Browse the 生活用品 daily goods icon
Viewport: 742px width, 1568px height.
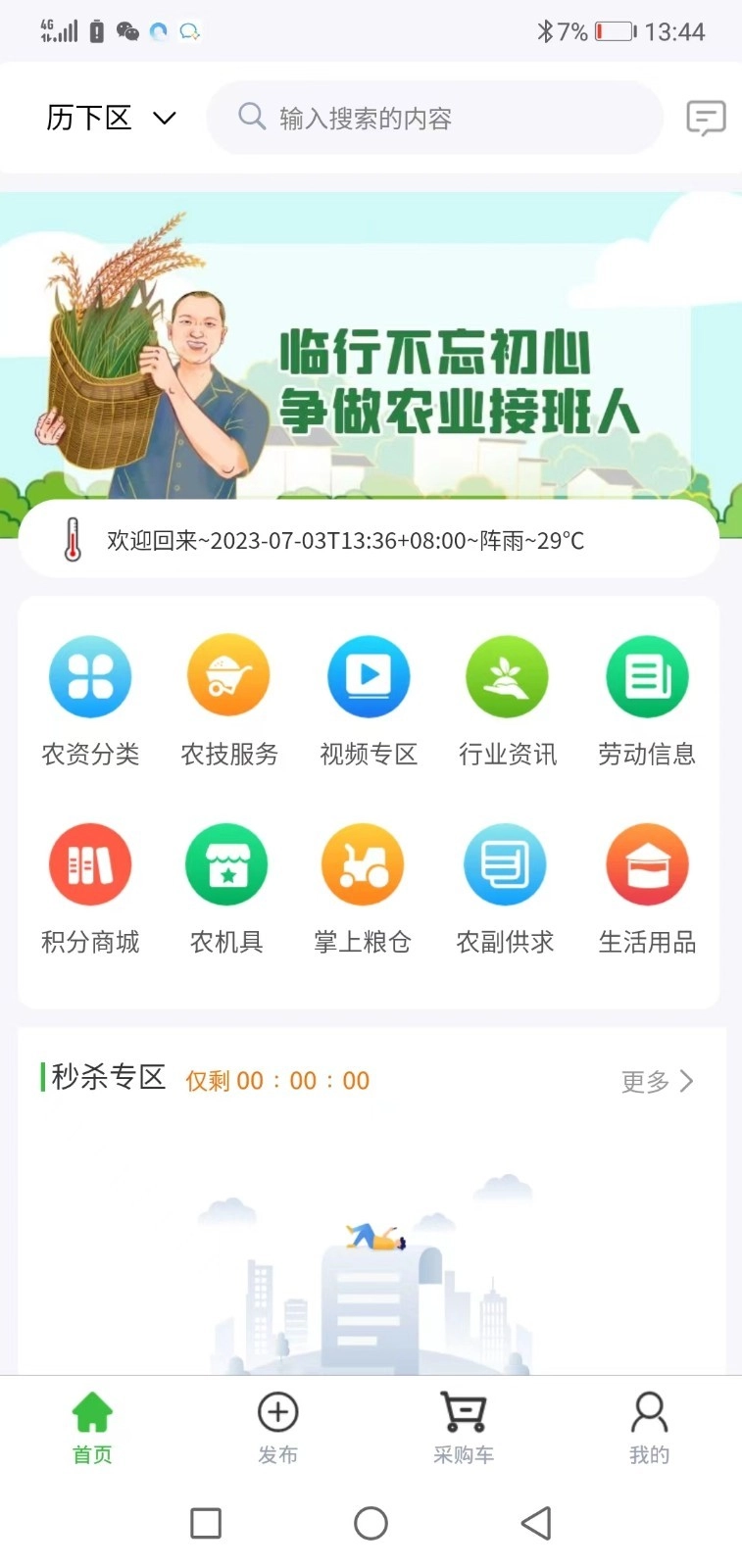(x=647, y=887)
